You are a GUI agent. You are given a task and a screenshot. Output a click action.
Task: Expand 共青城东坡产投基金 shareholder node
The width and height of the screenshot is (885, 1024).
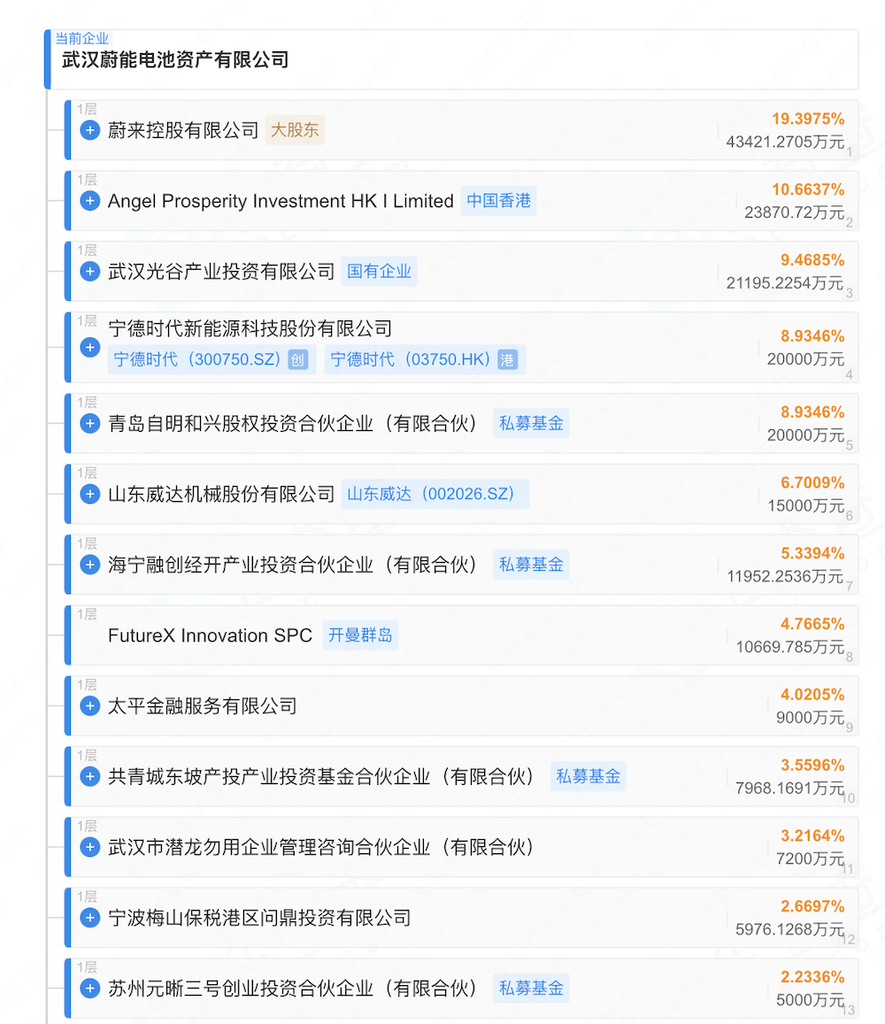coord(89,776)
